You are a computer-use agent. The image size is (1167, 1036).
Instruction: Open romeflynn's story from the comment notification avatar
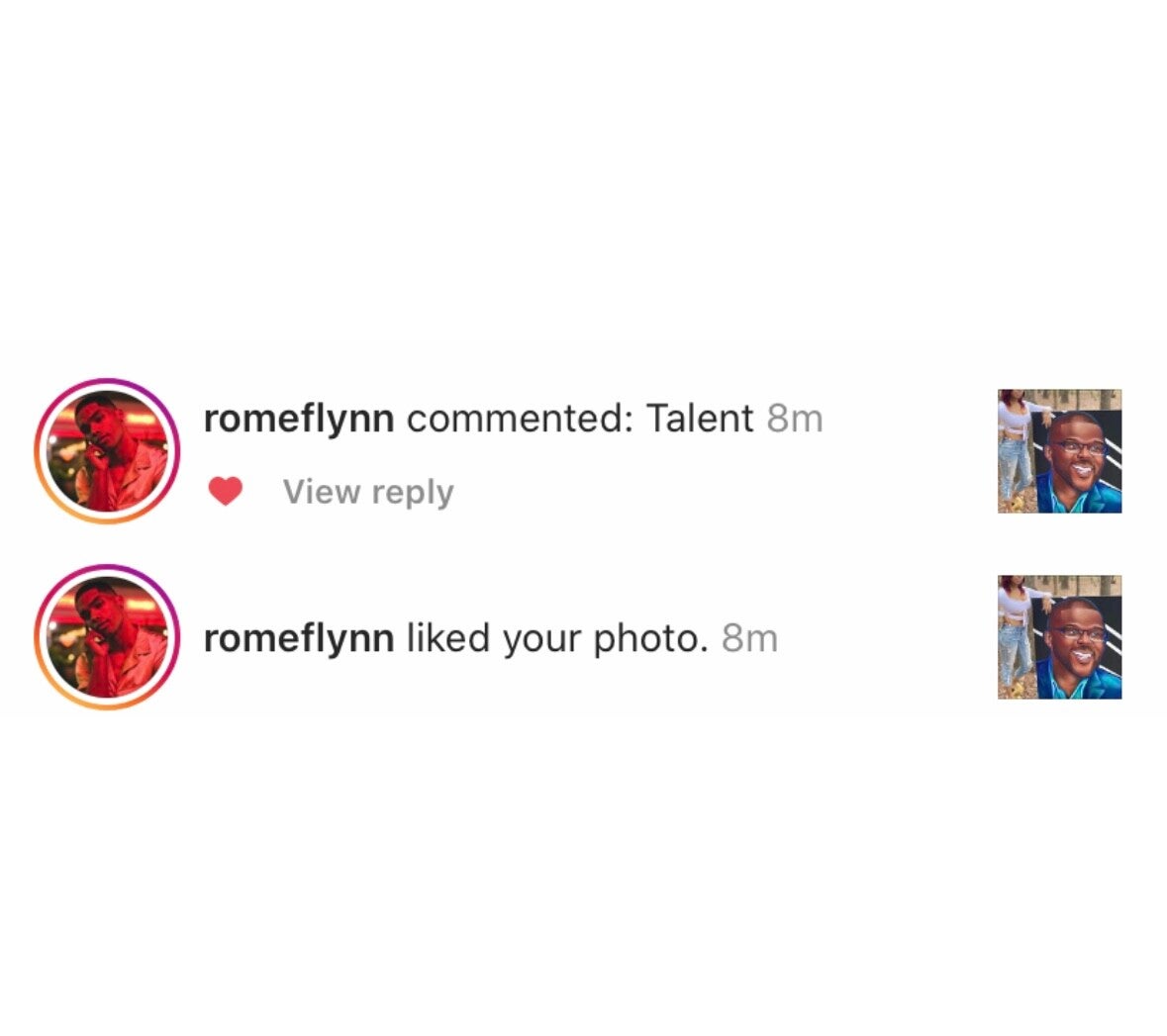107,451
